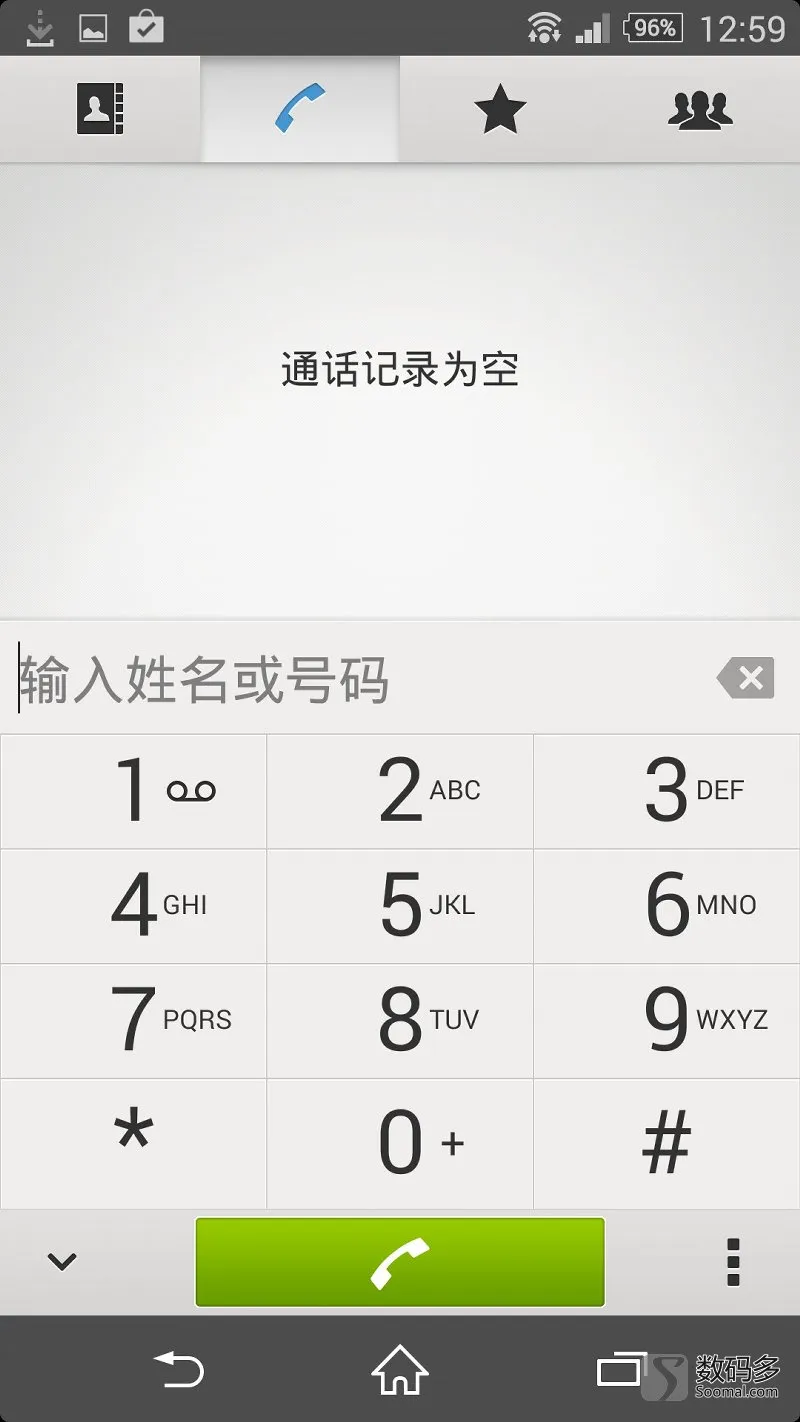Open the favorites star tab

point(499,109)
